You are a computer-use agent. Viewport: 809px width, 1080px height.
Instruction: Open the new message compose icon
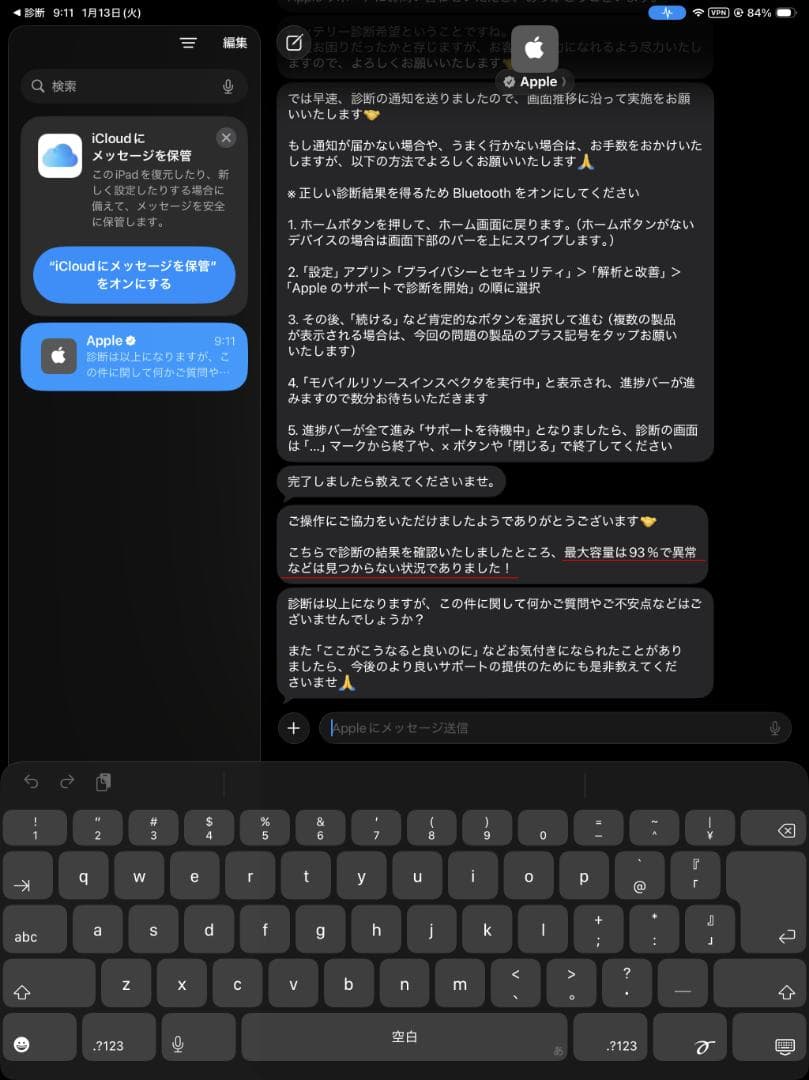click(292, 42)
